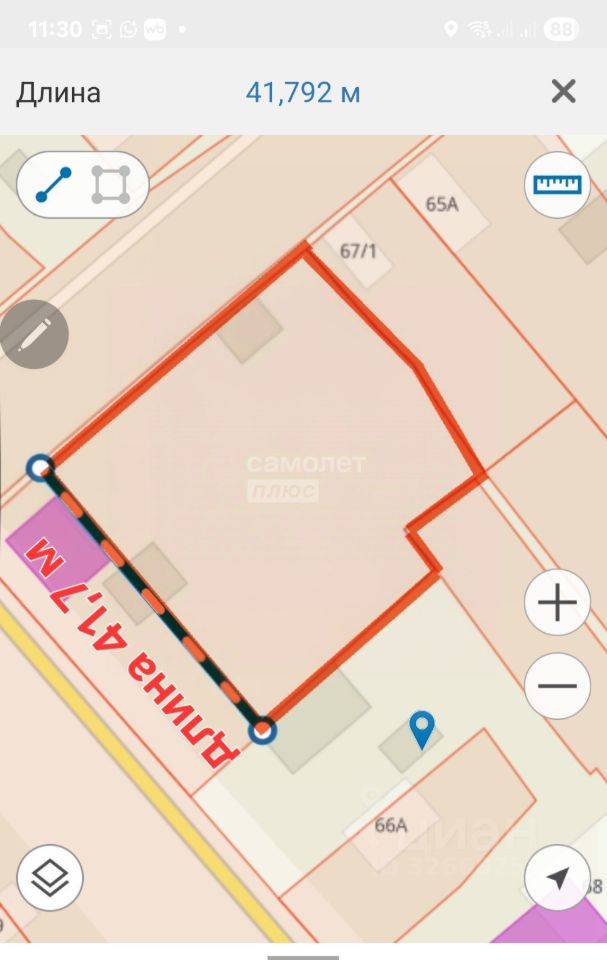Viewport: 607px width, 960px height.
Task: Toggle the ruler measurement tool
Action: 557,185
